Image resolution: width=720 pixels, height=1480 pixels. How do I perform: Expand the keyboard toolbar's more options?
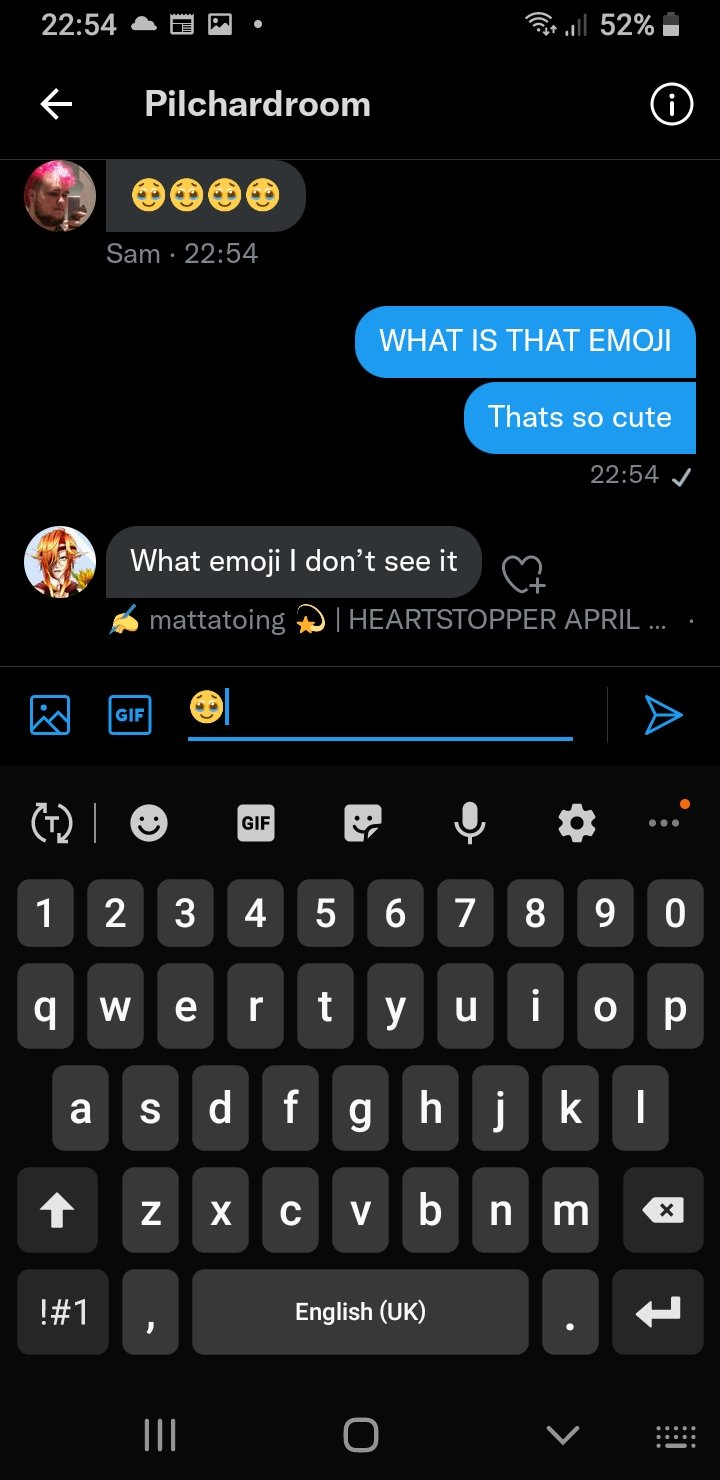(663, 822)
